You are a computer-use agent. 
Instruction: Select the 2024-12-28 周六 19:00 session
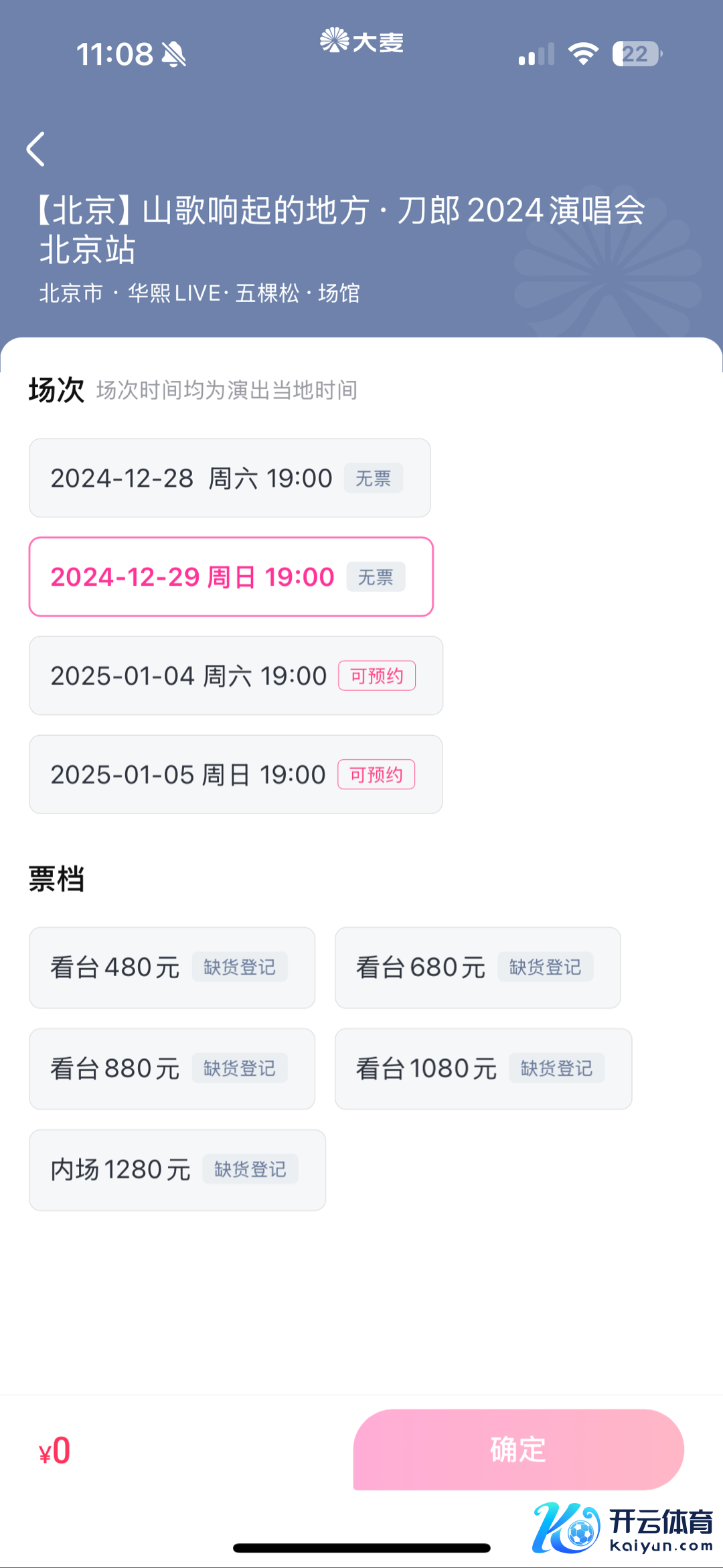tap(229, 478)
